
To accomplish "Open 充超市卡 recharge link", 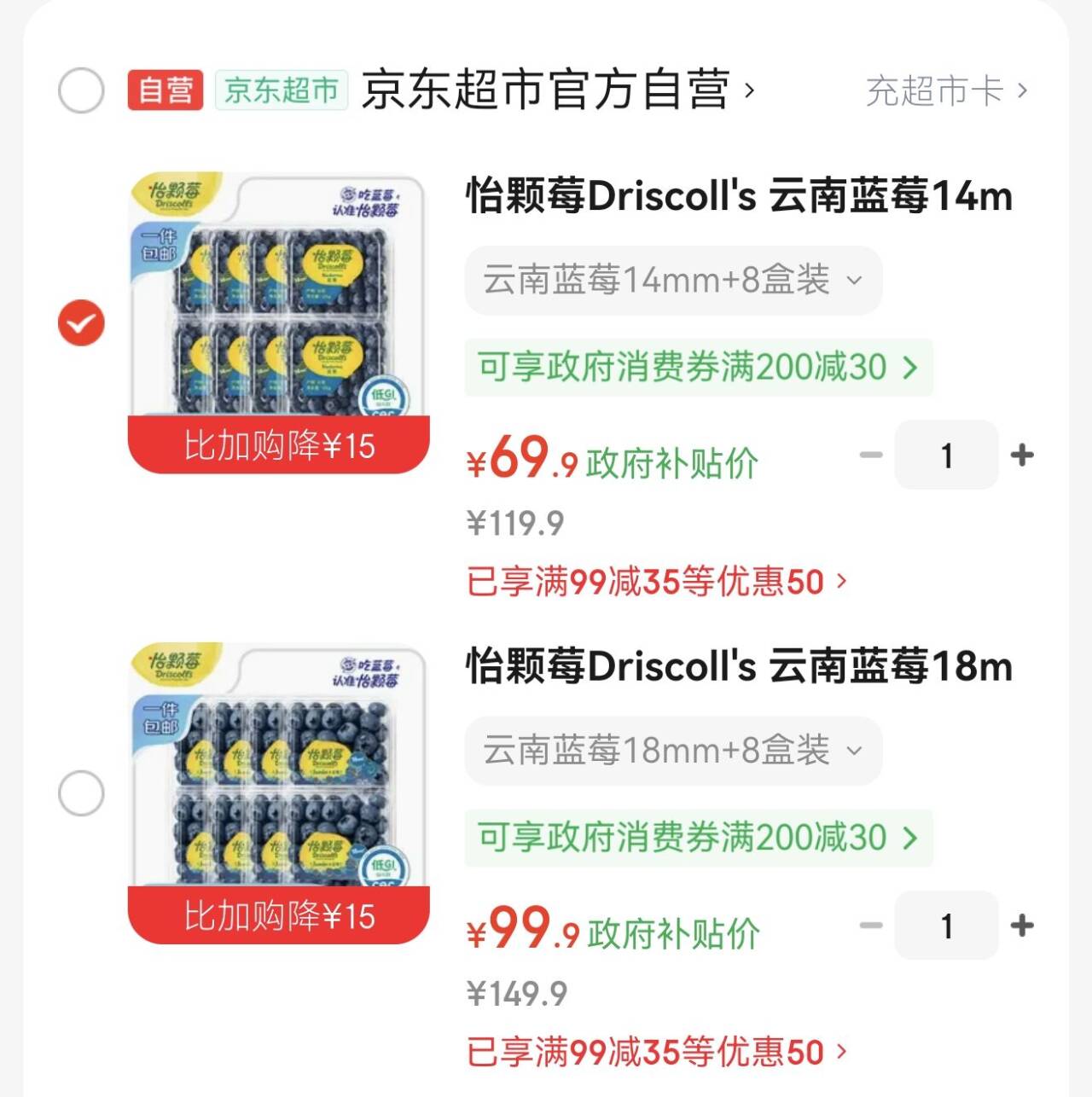I will [x=946, y=91].
